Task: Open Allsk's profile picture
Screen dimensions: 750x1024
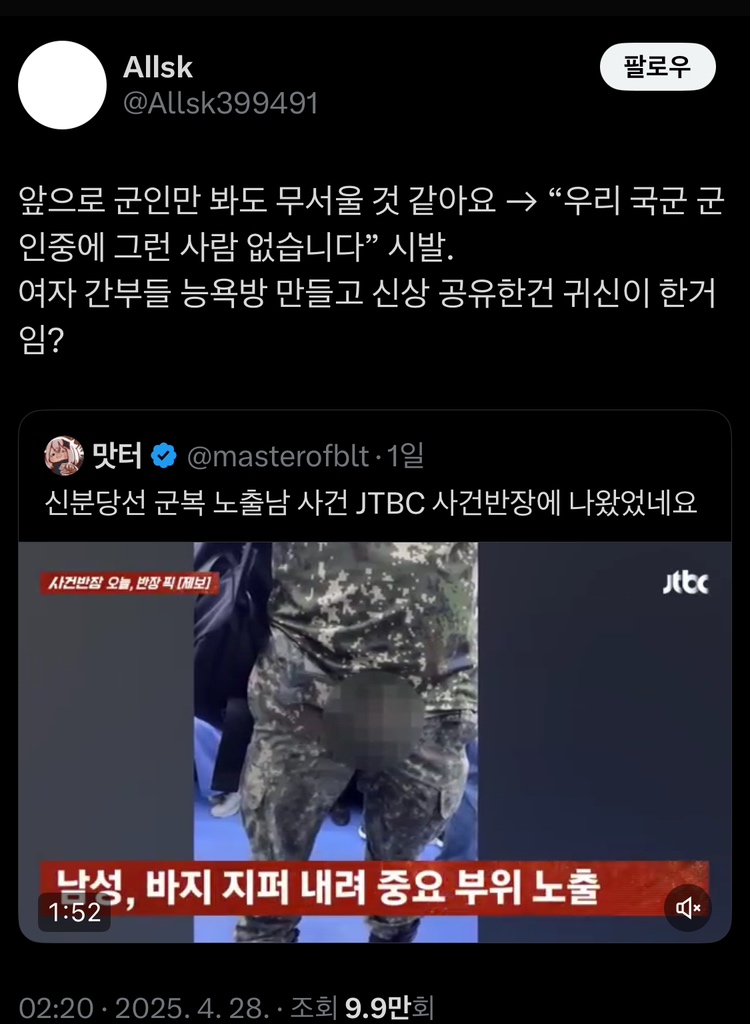Action: click(x=62, y=85)
